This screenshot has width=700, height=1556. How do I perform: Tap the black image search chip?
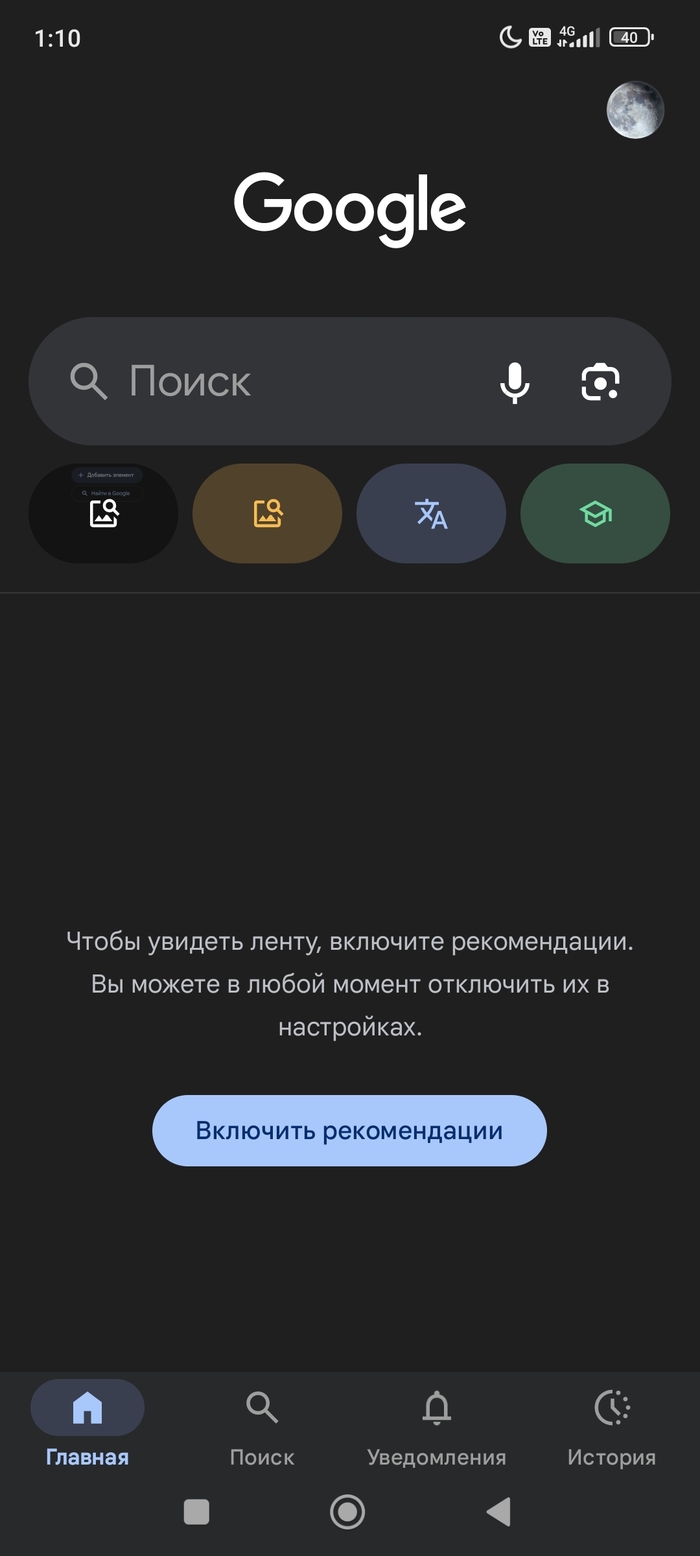point(104,514)
